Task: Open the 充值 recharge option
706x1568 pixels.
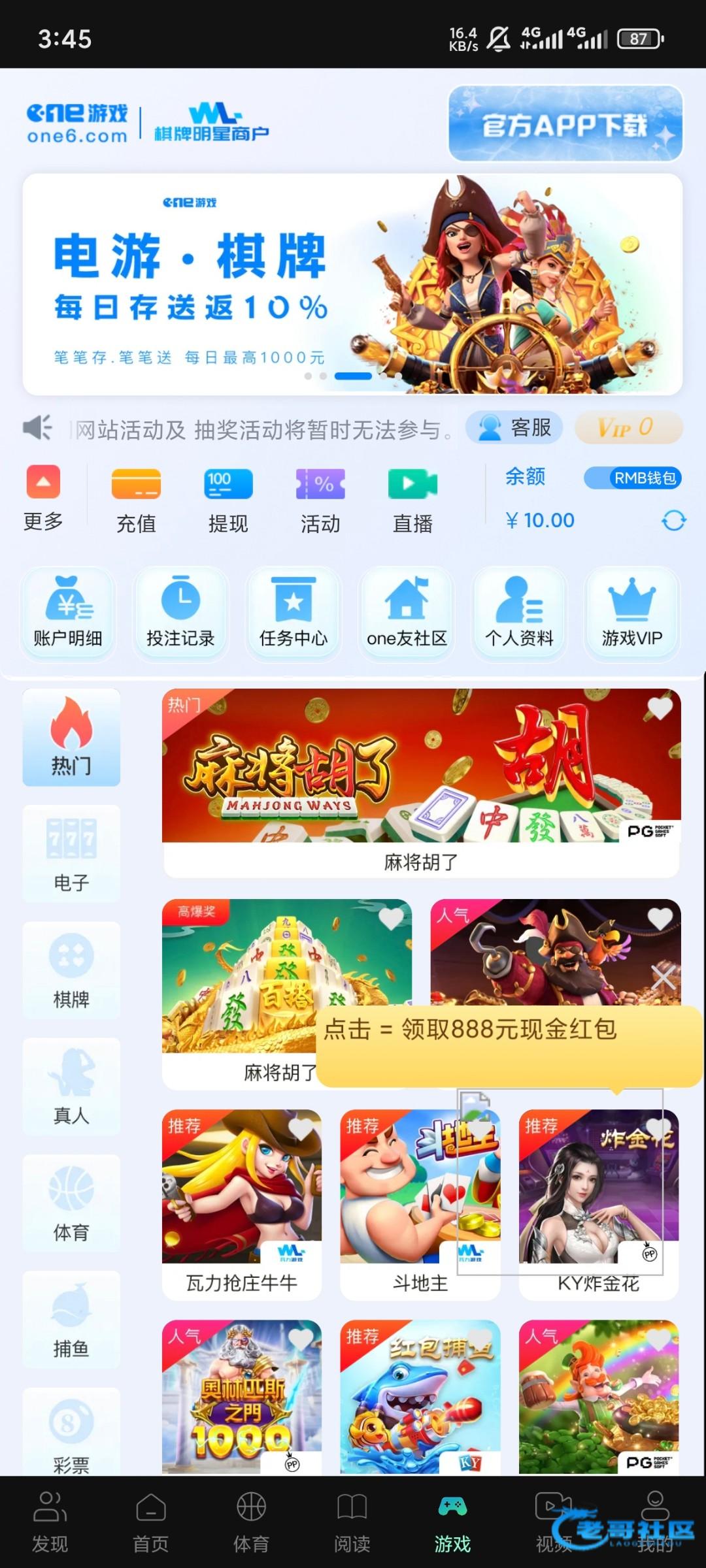Action: click(136, 500)
